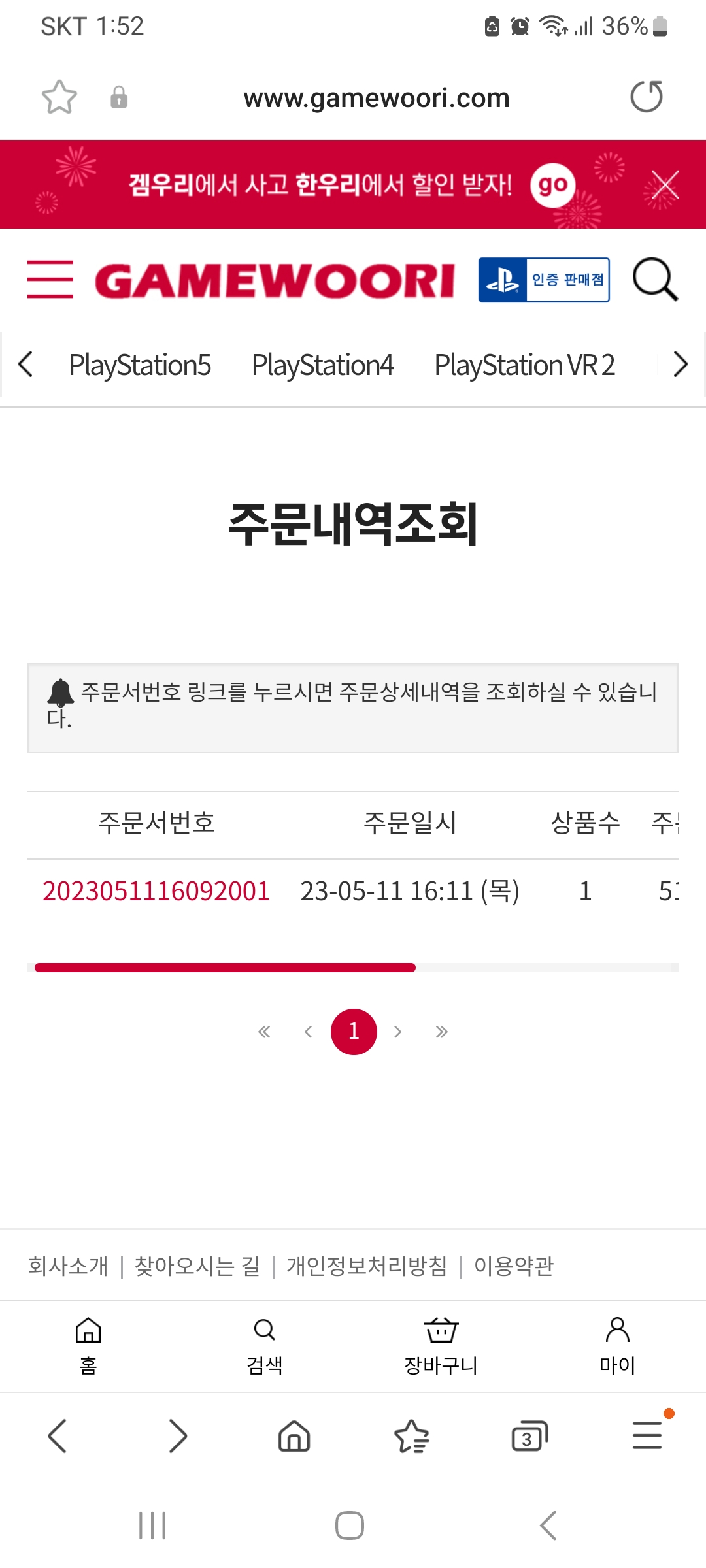Screen dimensions: 706x1568
Task: Open the site search magnifier
Action: click(655, 279)
